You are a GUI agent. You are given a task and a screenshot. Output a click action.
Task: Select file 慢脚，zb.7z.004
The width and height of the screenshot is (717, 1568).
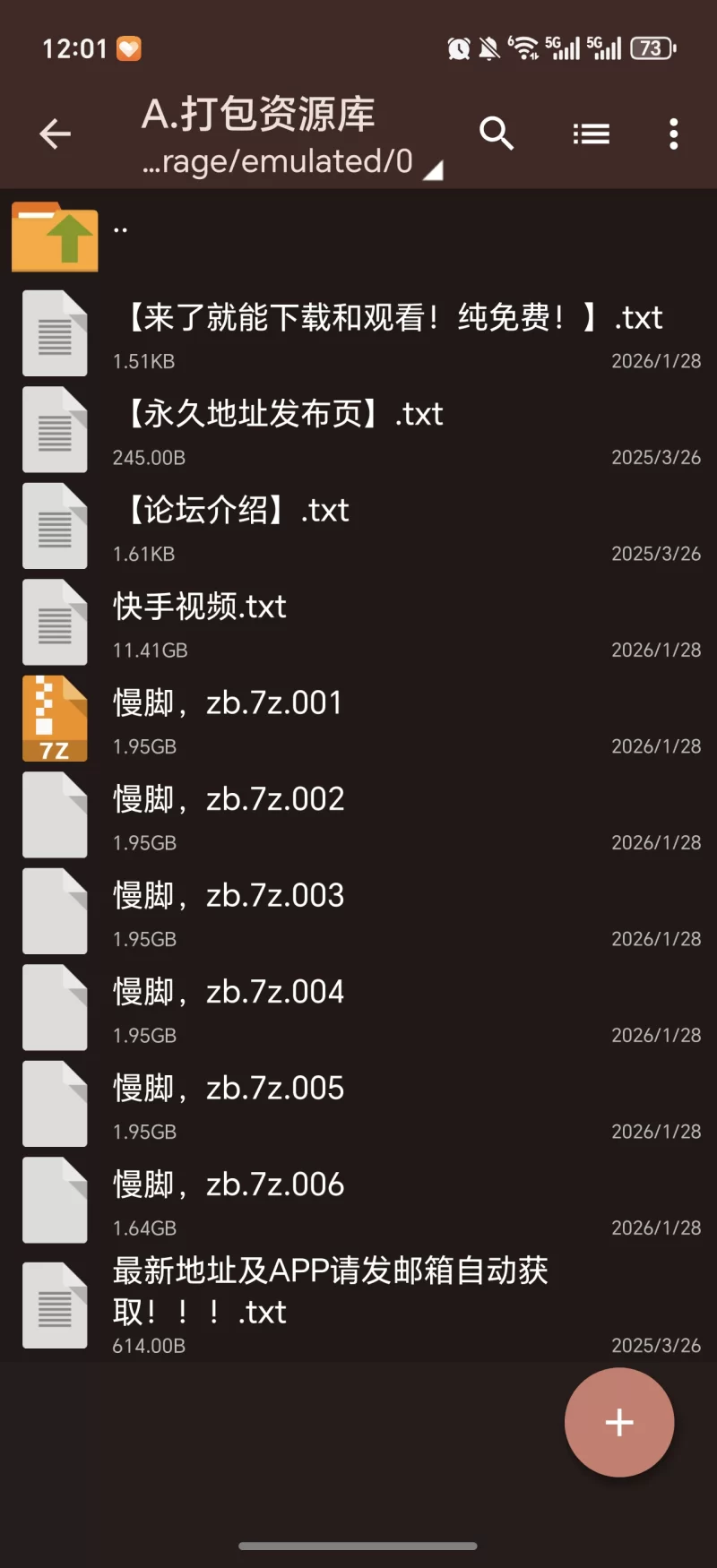click(358, 1008)
